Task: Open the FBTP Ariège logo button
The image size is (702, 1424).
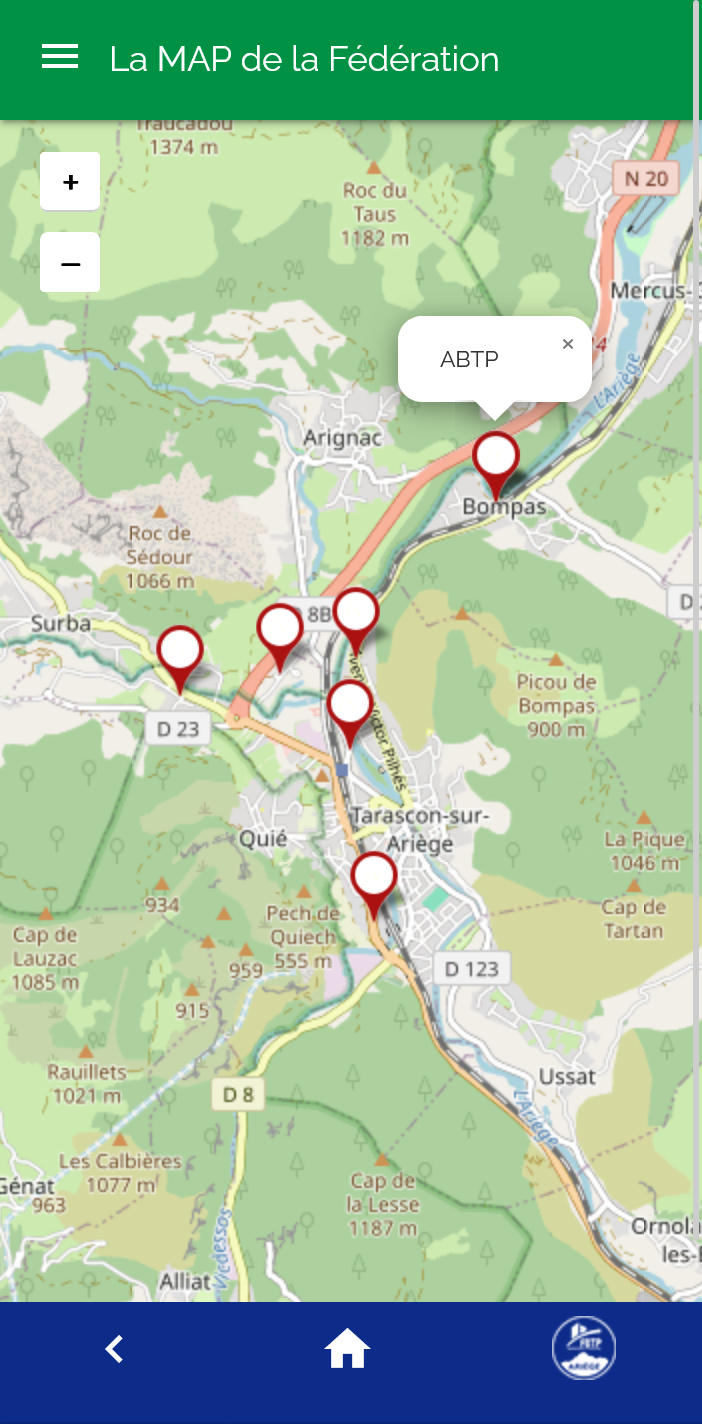Action: pos(584,1348)
